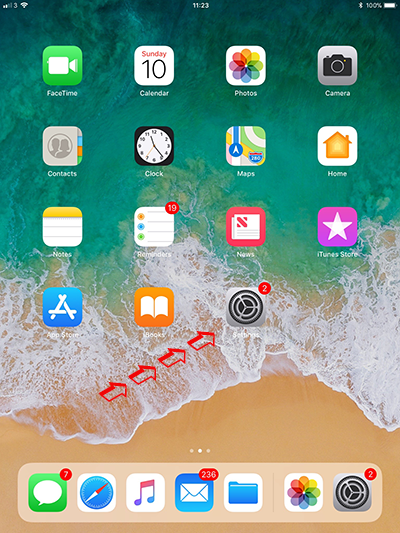Launch Maps
The height and width of the screenshot is (533, 400).
(x=246, y=146)
